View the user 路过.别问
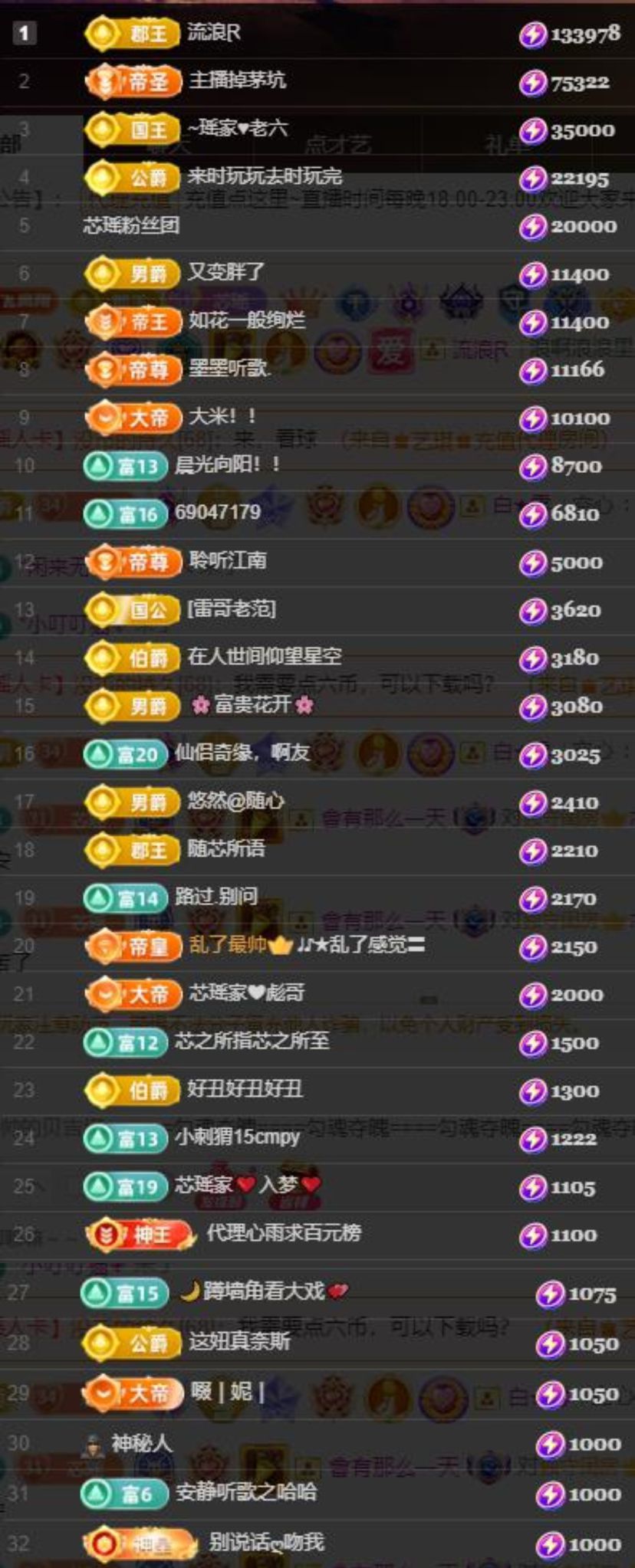Screen dimensions: 635x1568 tap(216, 897)
